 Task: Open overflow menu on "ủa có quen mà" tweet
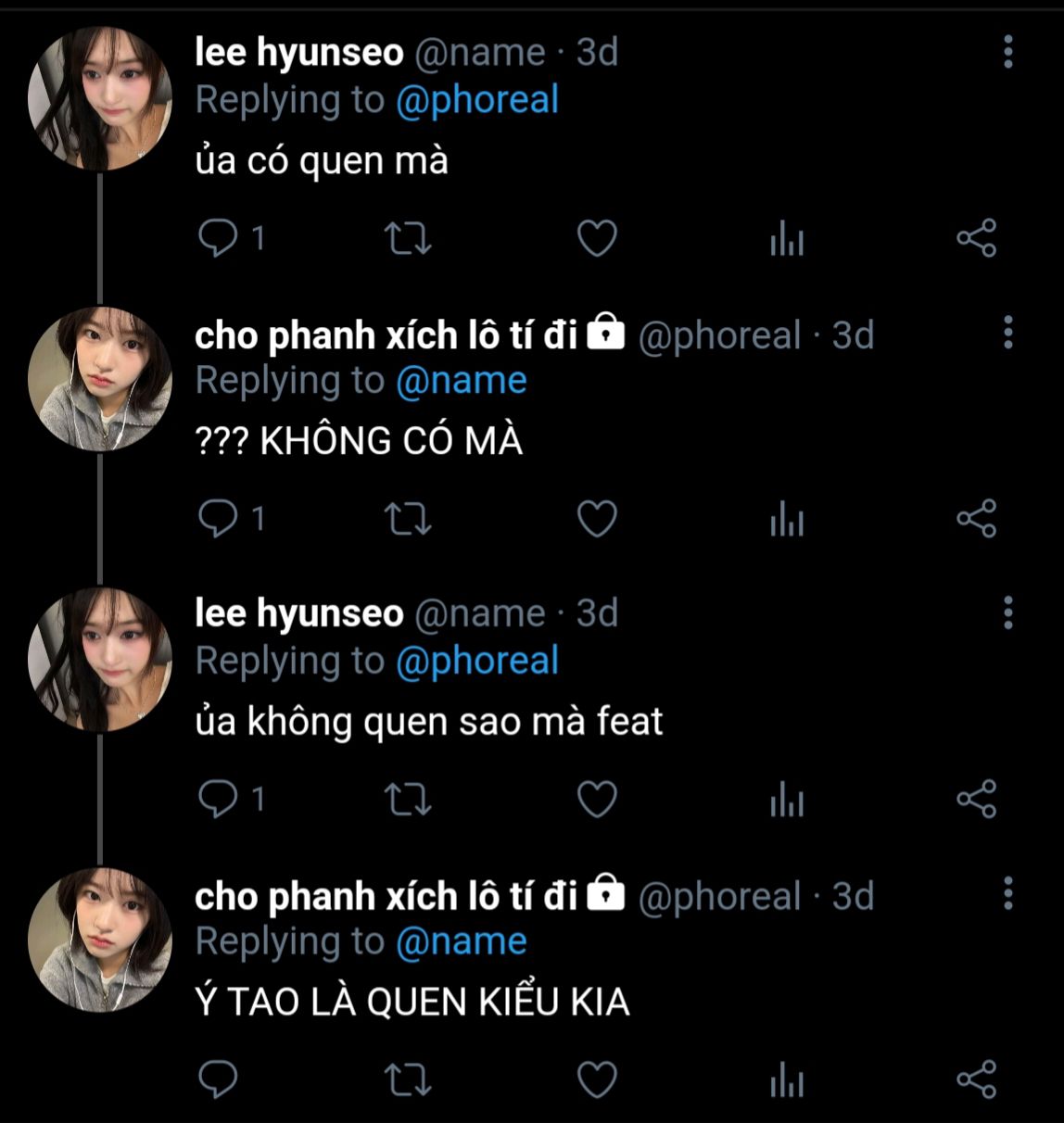pyautogui.click(x=1008, y=53)
